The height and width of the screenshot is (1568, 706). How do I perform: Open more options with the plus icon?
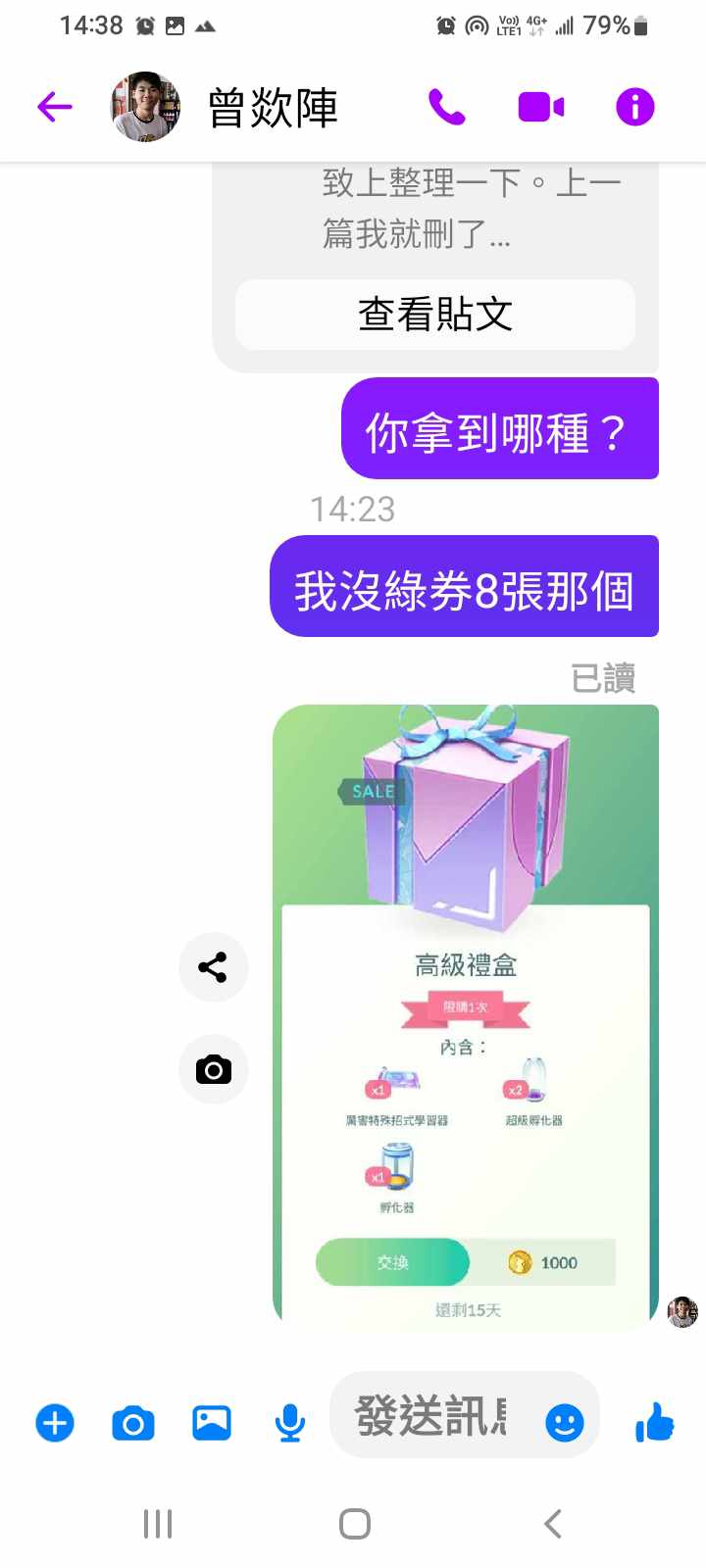55,1422
